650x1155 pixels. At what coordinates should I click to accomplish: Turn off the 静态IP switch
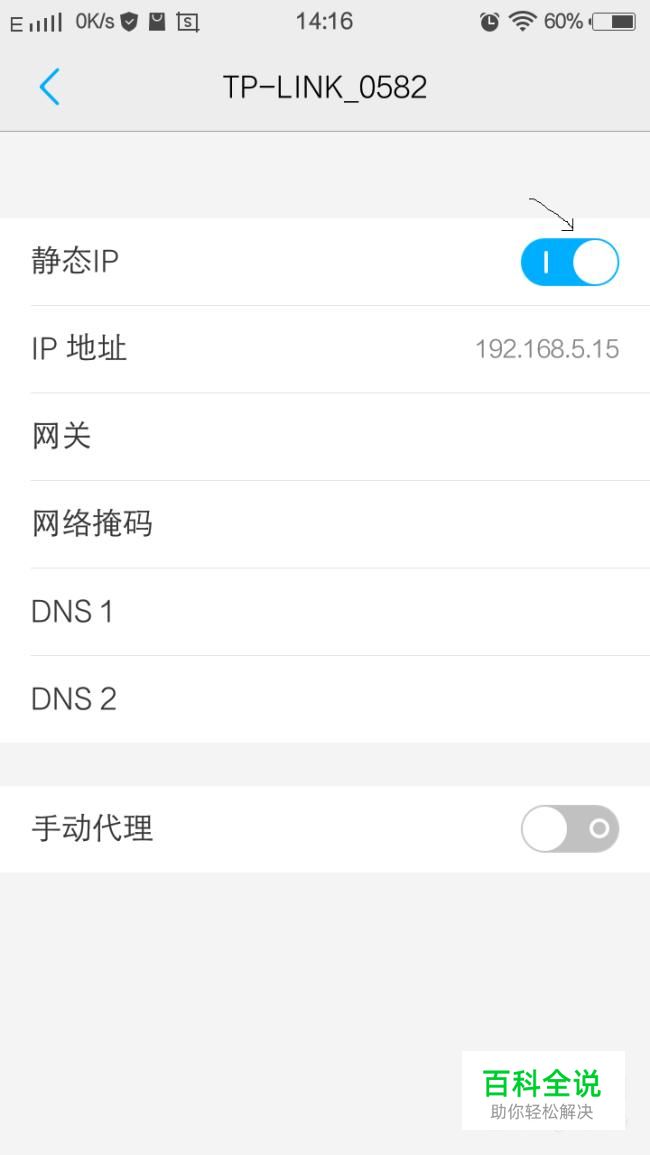tap(570, 261)
